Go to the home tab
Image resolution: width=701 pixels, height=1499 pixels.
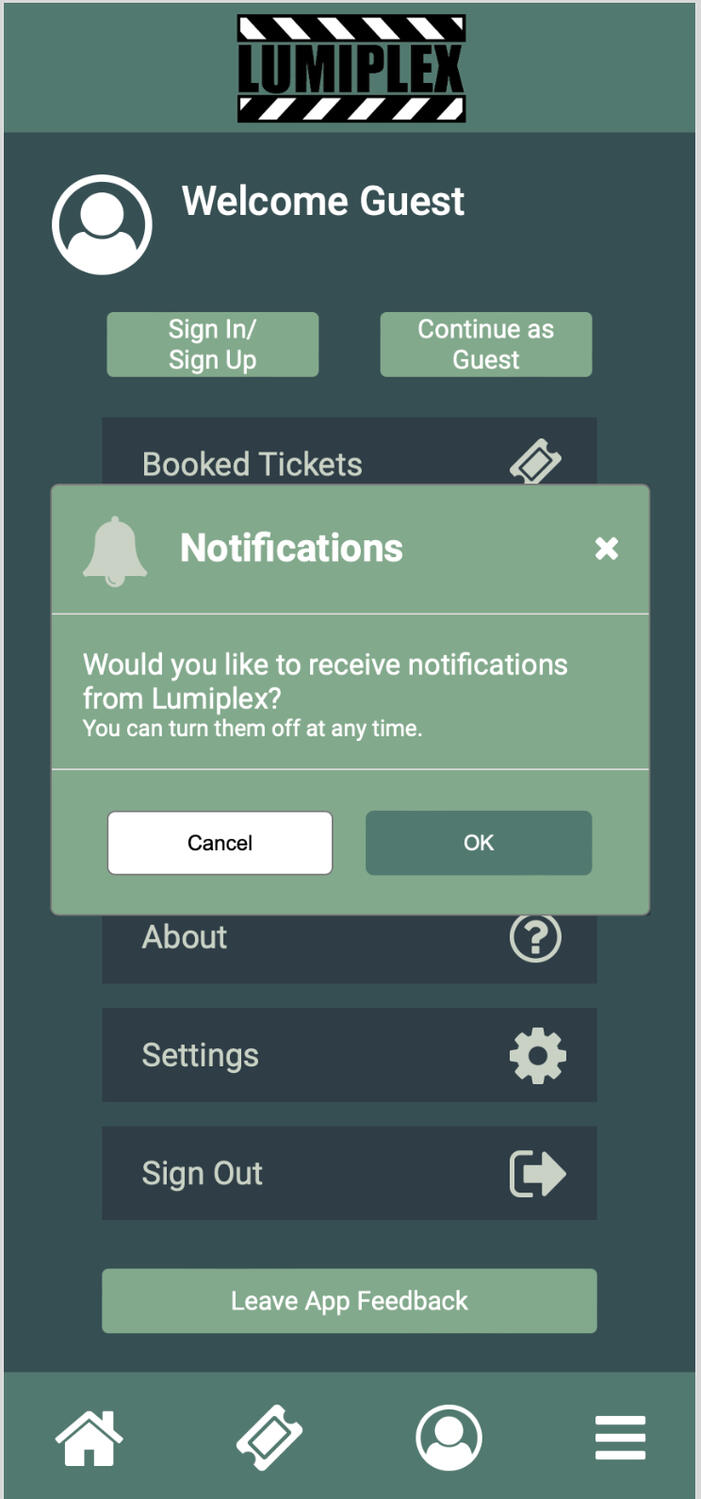[89, 1438]
